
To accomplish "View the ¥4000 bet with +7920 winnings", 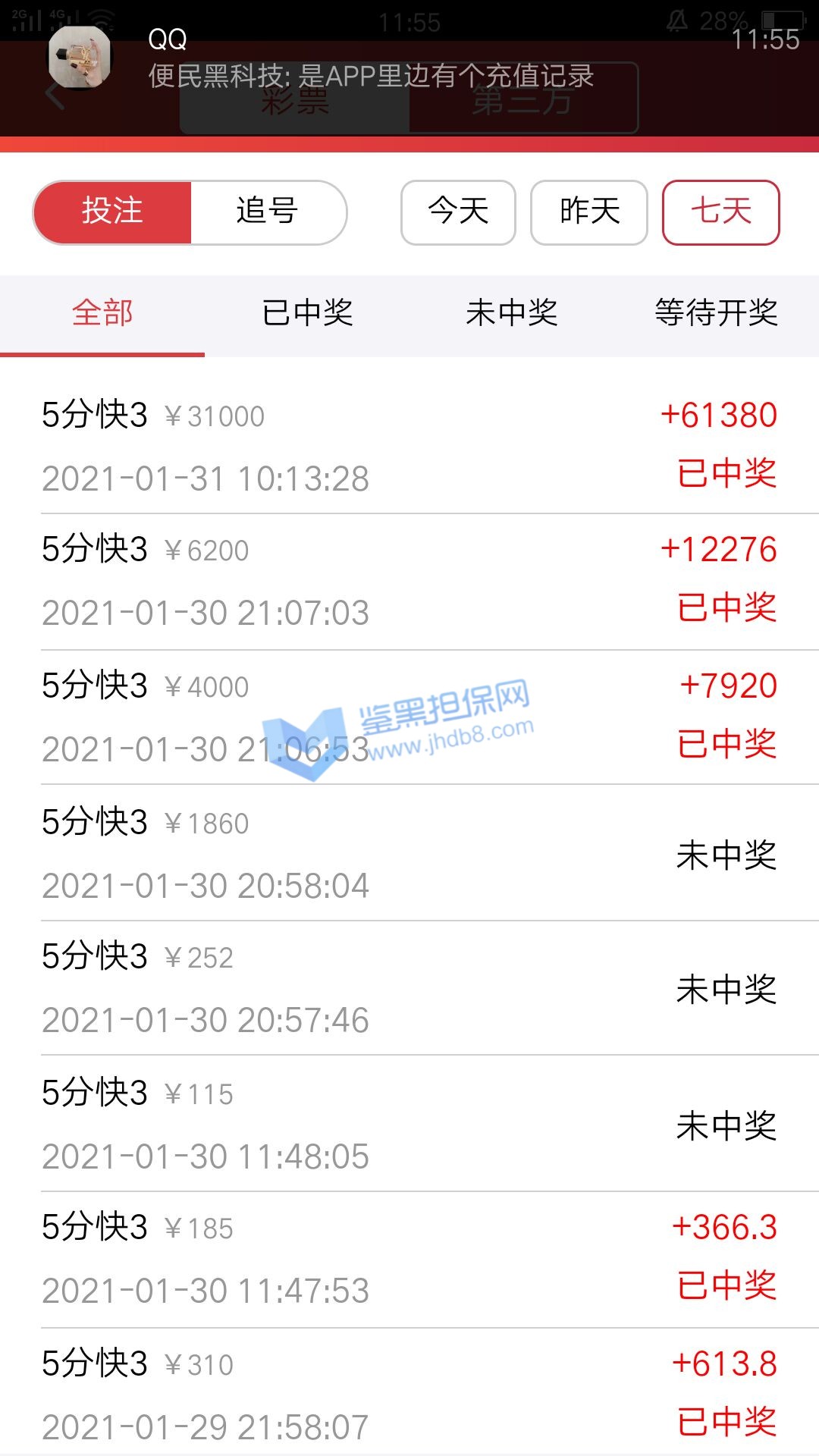I will pyautogui.click(x=409, y=717).
